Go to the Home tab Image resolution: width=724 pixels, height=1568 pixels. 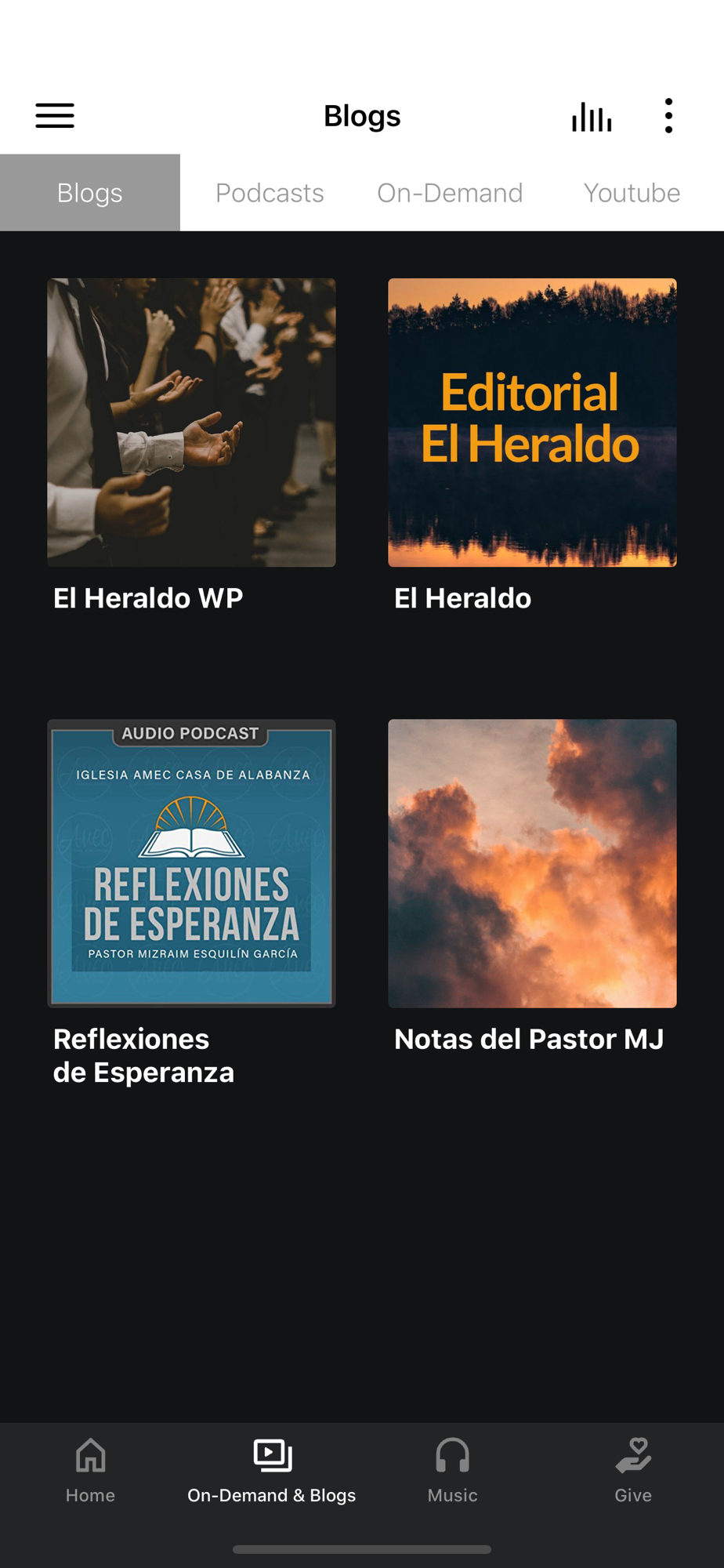90,1470
